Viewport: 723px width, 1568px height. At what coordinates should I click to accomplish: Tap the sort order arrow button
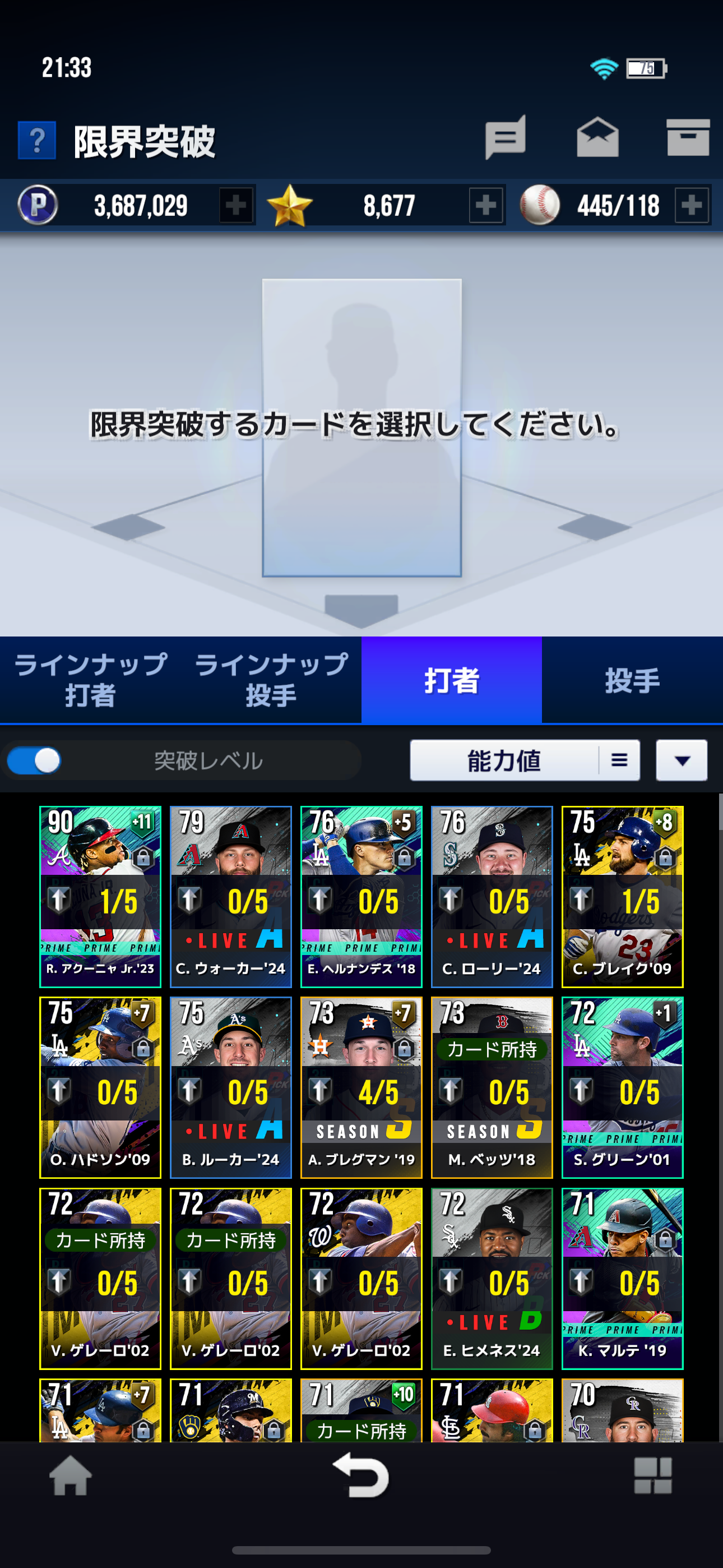click(682, 760)
